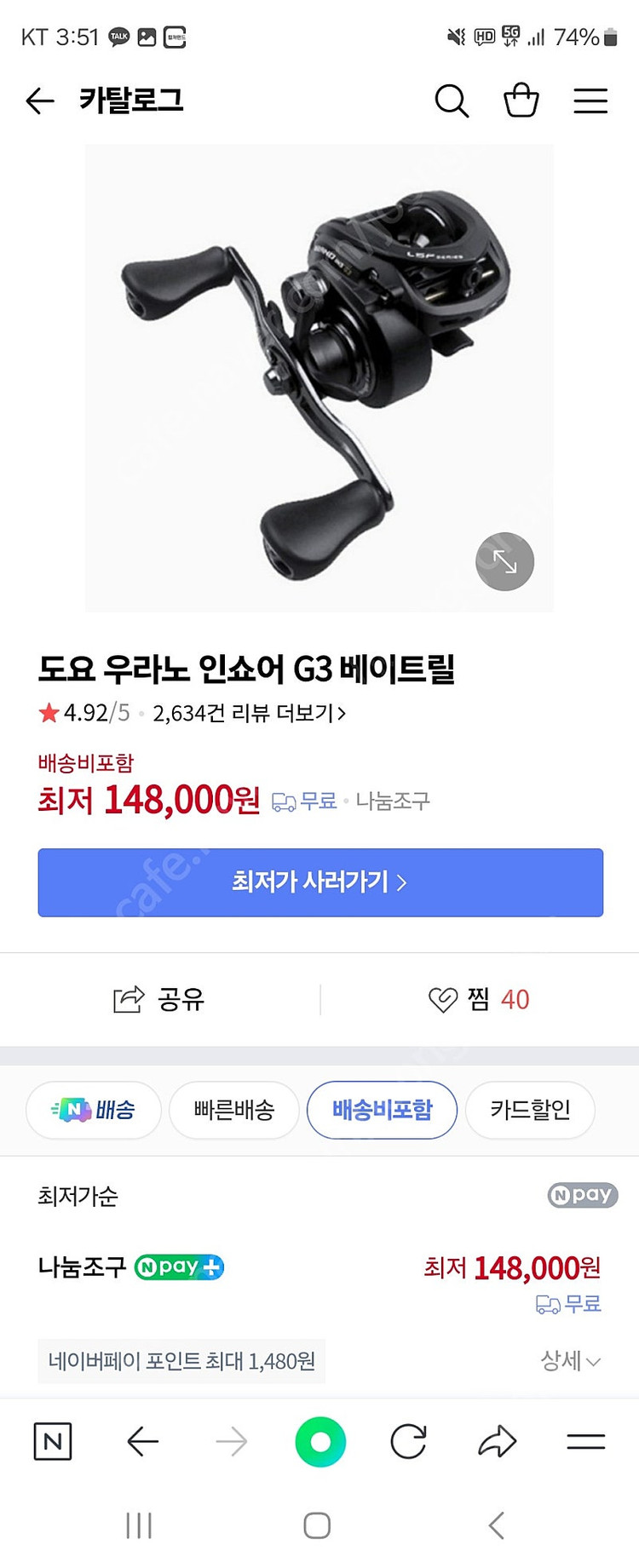
Task: Select the 카드할인 filter chip
Action: (530, 1110)
